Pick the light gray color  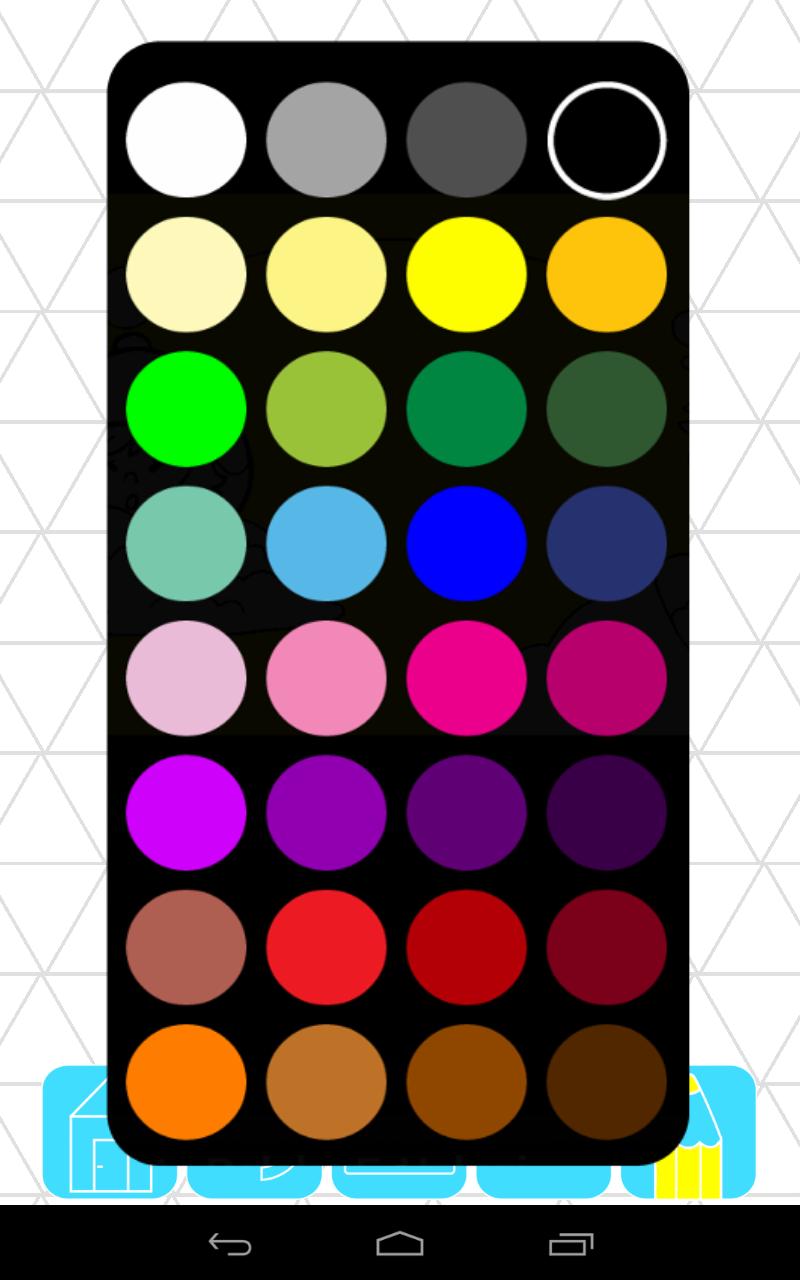click(326, 140)
